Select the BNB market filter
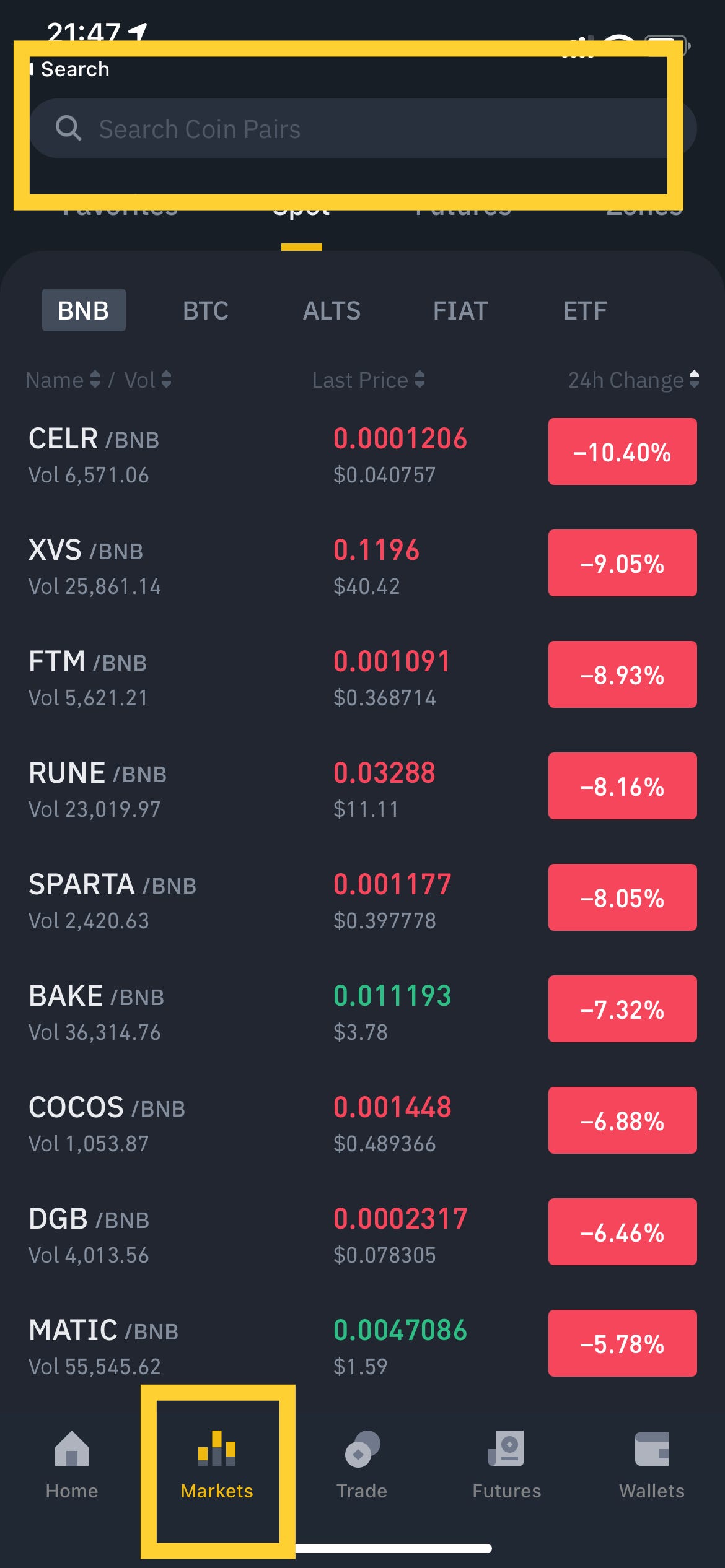725x1568 pixels. (84, 310)
